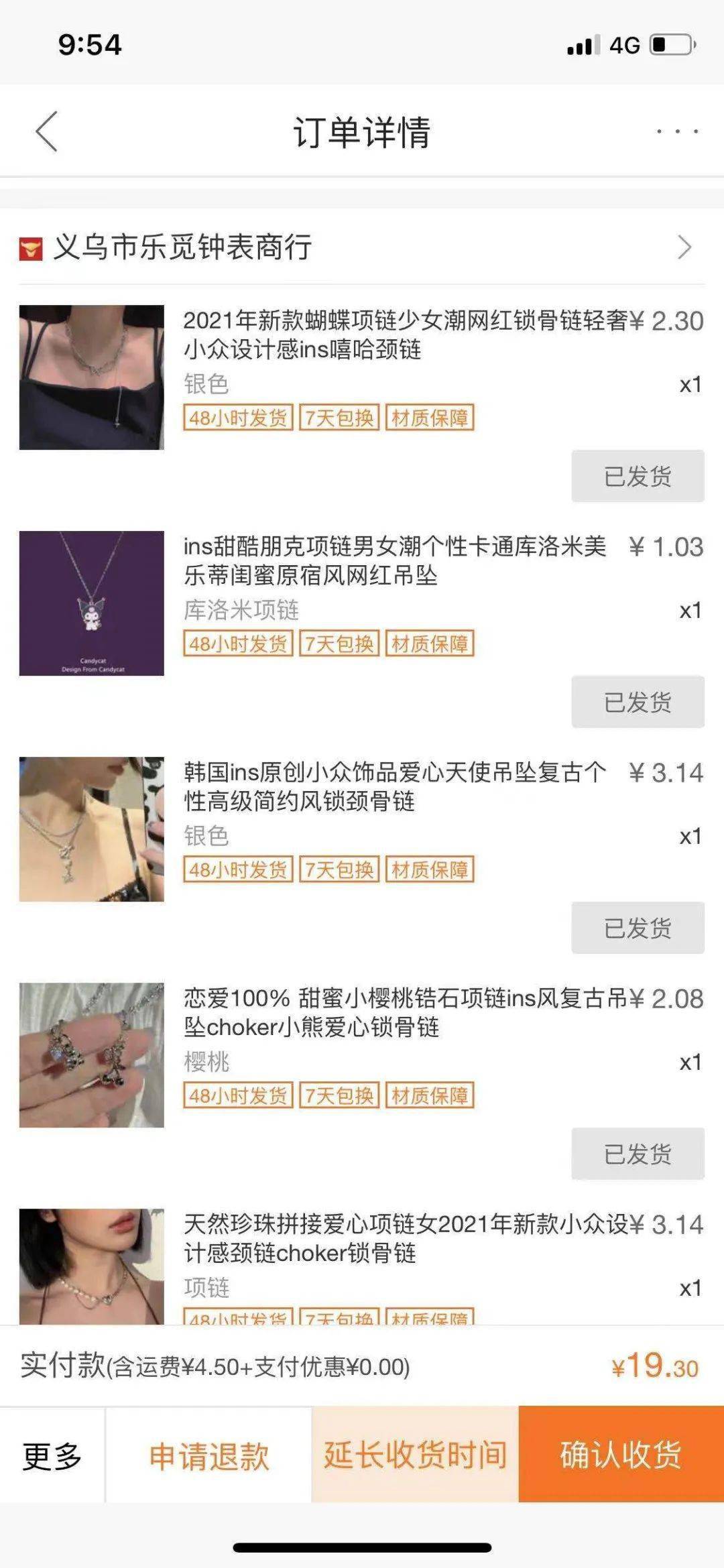Open the 订单详情 title bar

(x=362, y=131)
